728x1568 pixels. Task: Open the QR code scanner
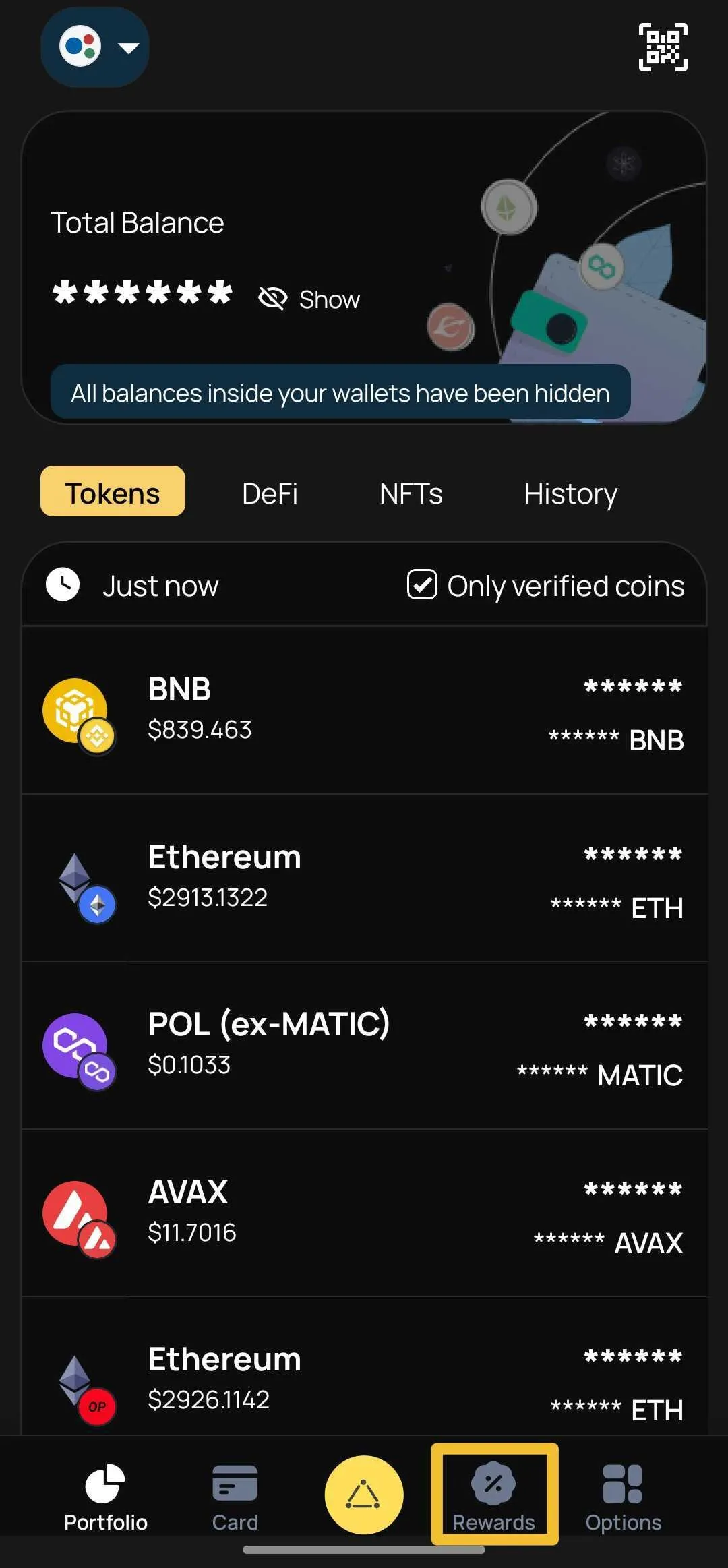point(663,47)
